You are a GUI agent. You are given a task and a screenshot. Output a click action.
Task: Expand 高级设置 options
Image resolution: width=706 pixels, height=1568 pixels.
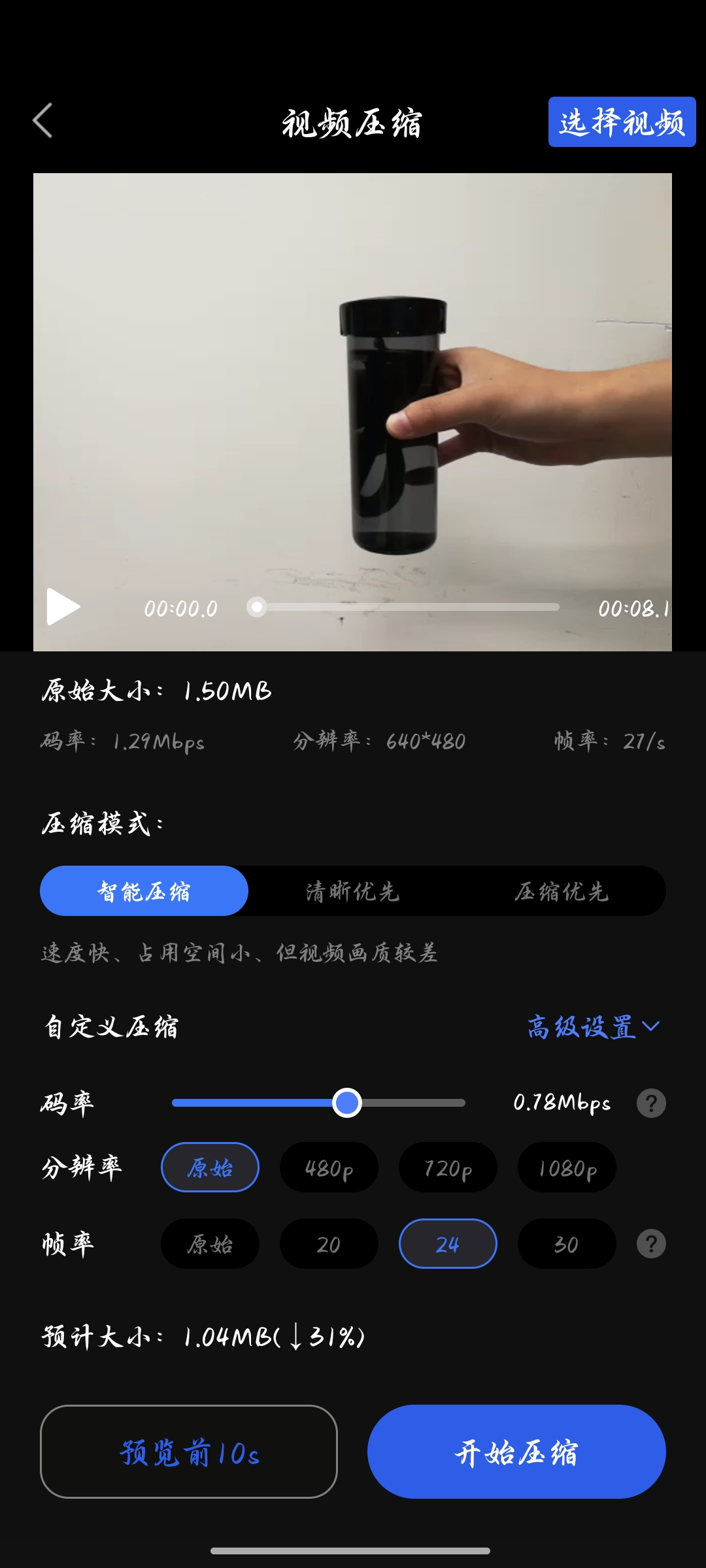click(593, 1027)
